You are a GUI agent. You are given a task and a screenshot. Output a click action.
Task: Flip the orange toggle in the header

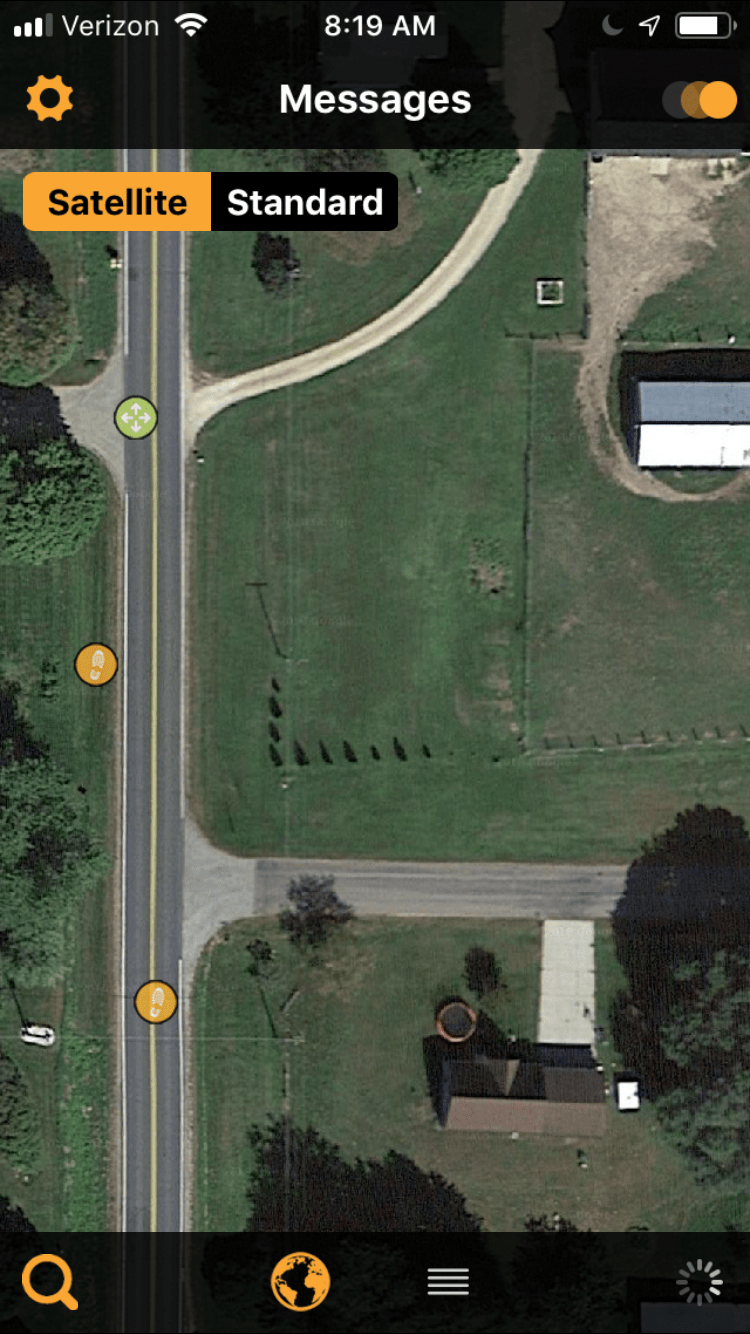point(700,100)
